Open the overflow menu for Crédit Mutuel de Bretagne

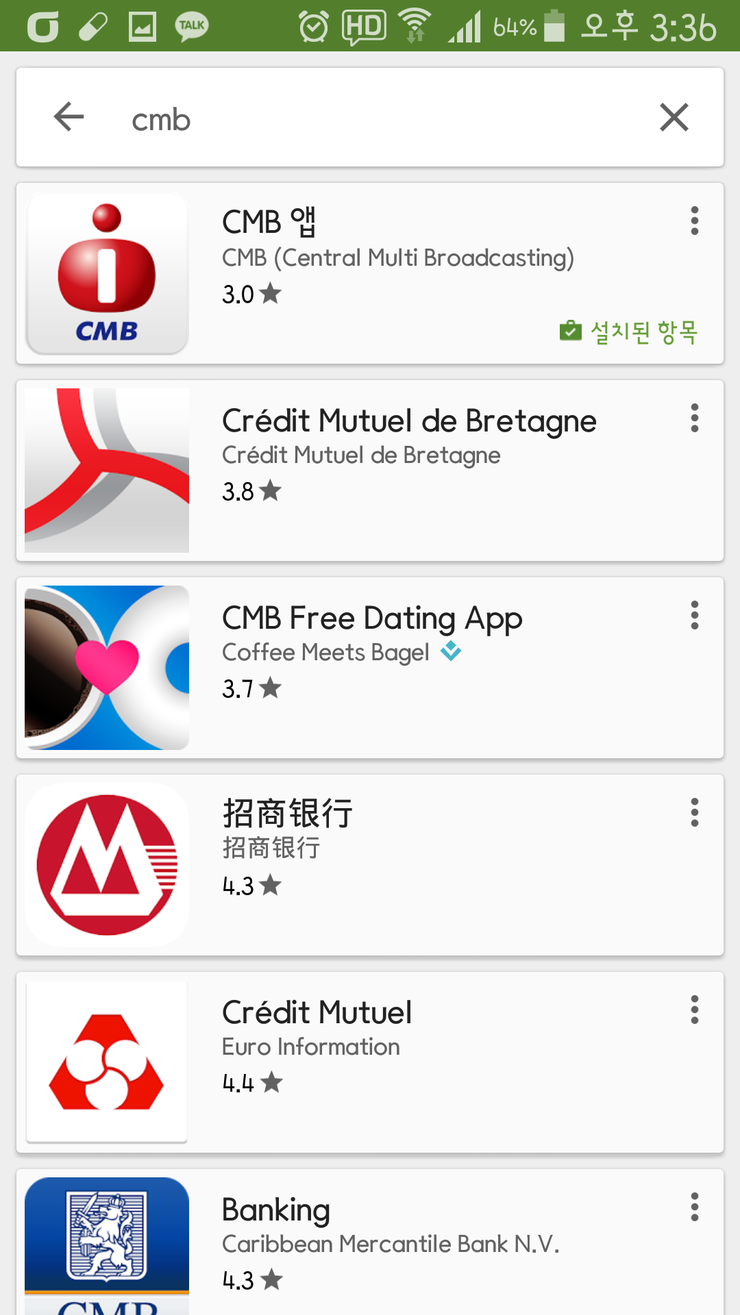(x=694, y=418)
